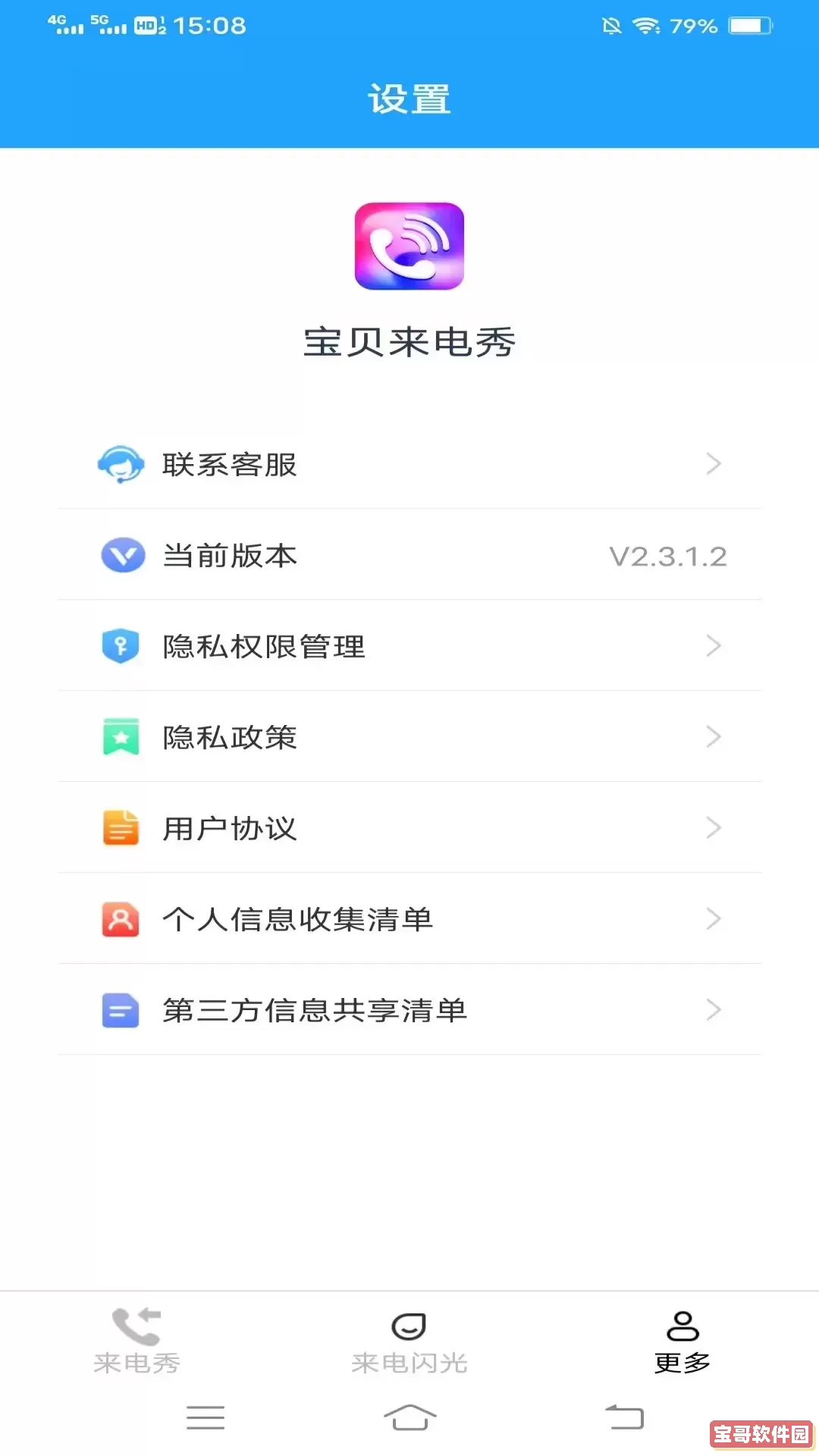Image resolution: width=819 pixels, height=1456 pixels.
Task: Expand 第三方信息共享清单 via its chevron
Action: (x=713, y=1010)
